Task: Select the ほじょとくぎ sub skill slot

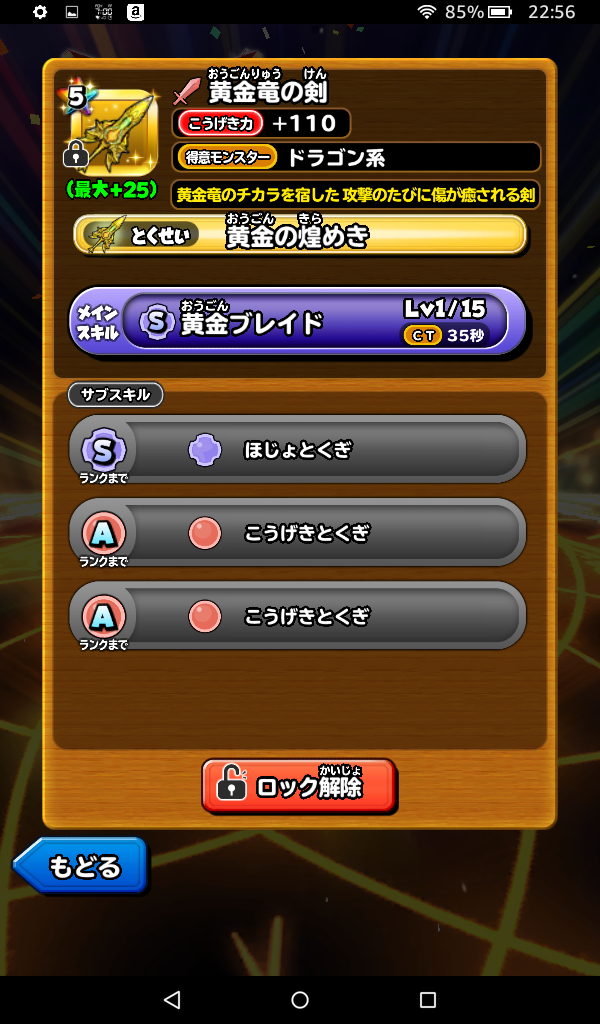Action: tap(298, 450)
